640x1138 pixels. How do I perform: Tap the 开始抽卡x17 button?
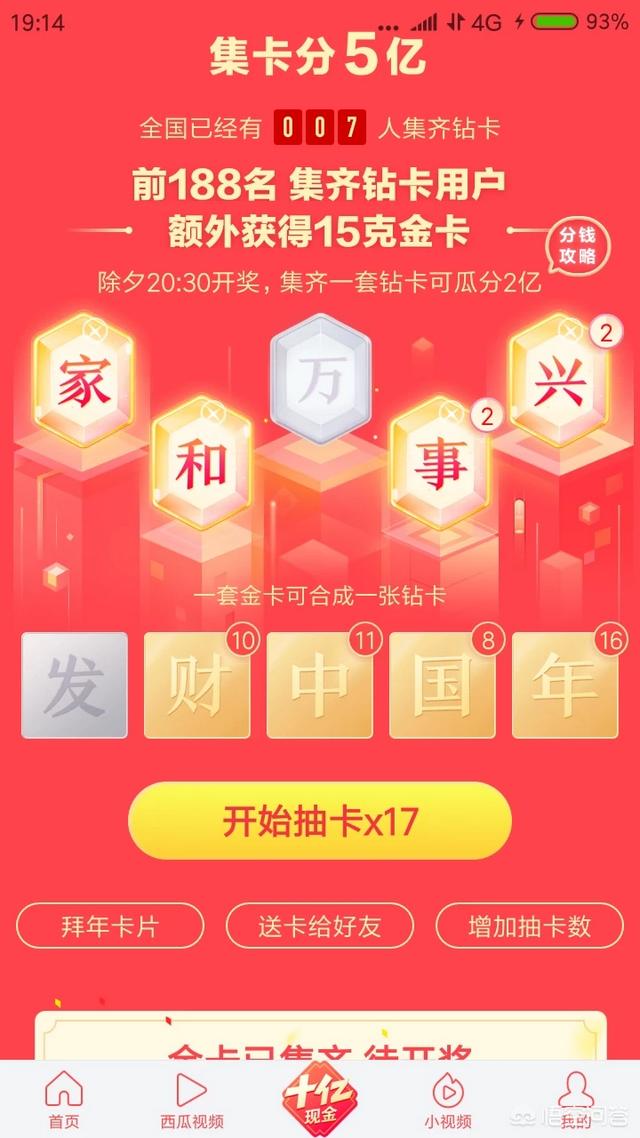[x=319, y=821]
